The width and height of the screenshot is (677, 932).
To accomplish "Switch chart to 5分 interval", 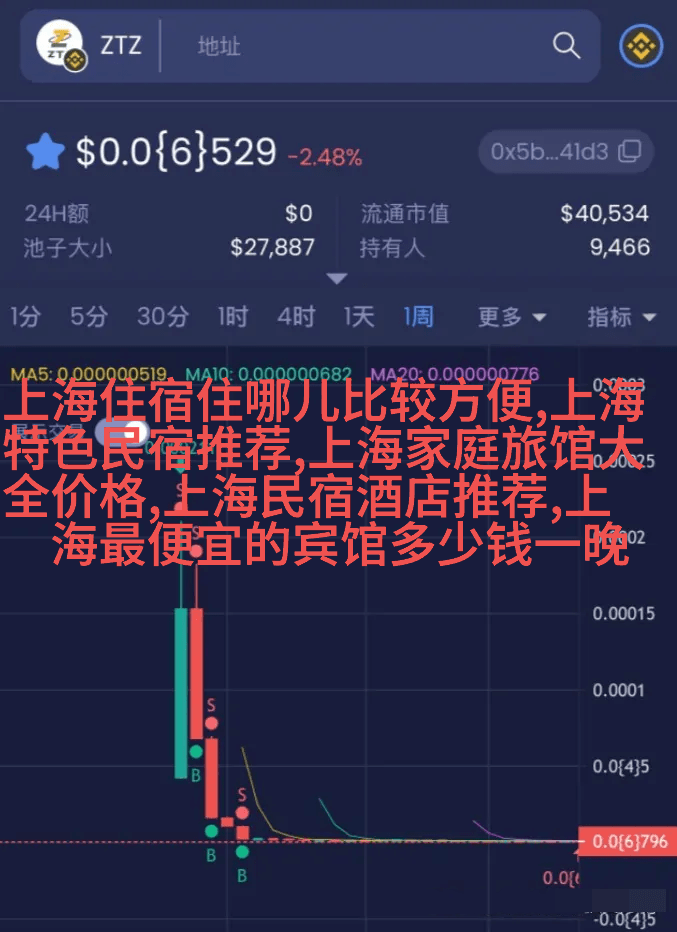I will point(88,318).
